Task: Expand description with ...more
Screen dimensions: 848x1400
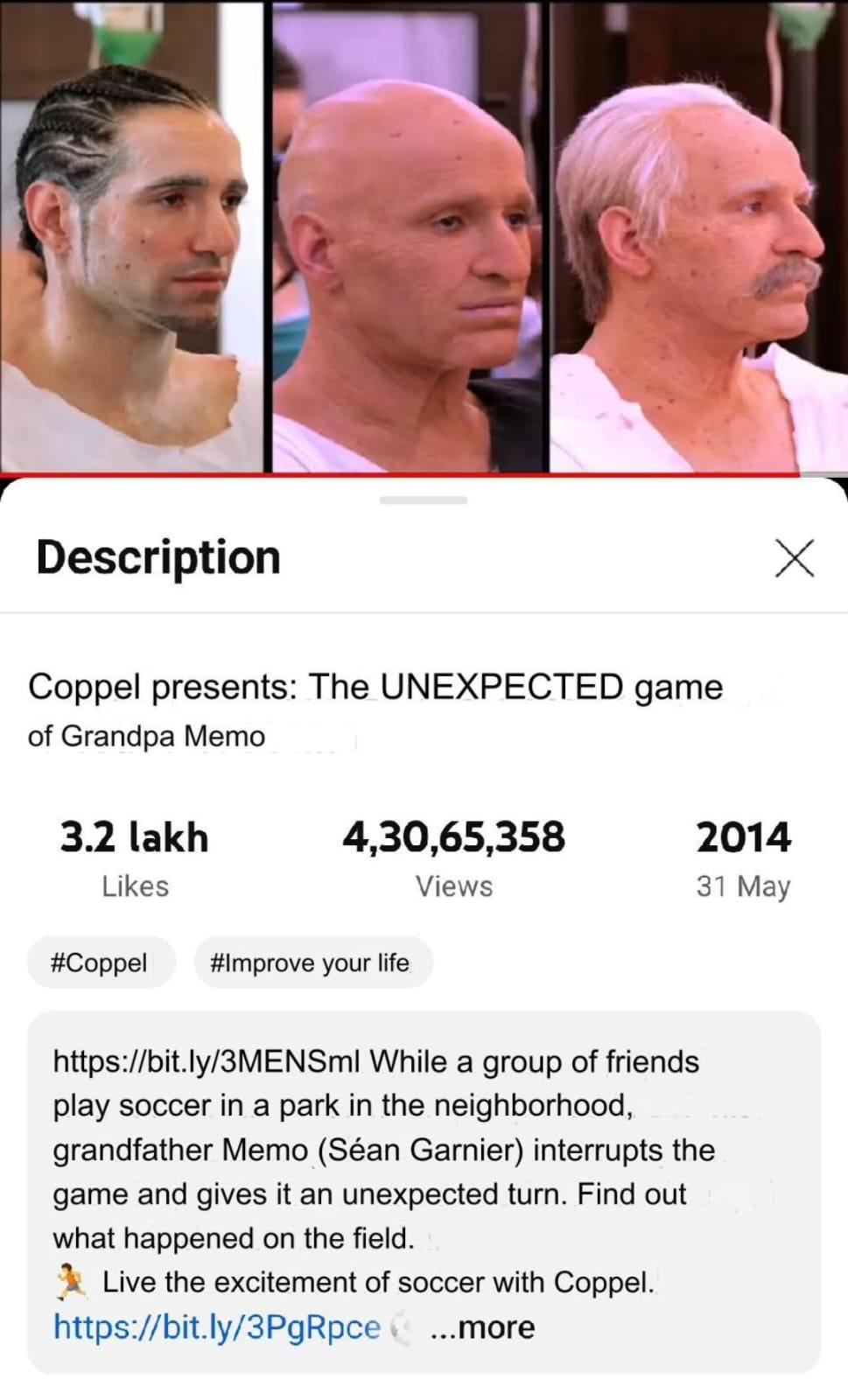Action: click(x=482, y=1327)
